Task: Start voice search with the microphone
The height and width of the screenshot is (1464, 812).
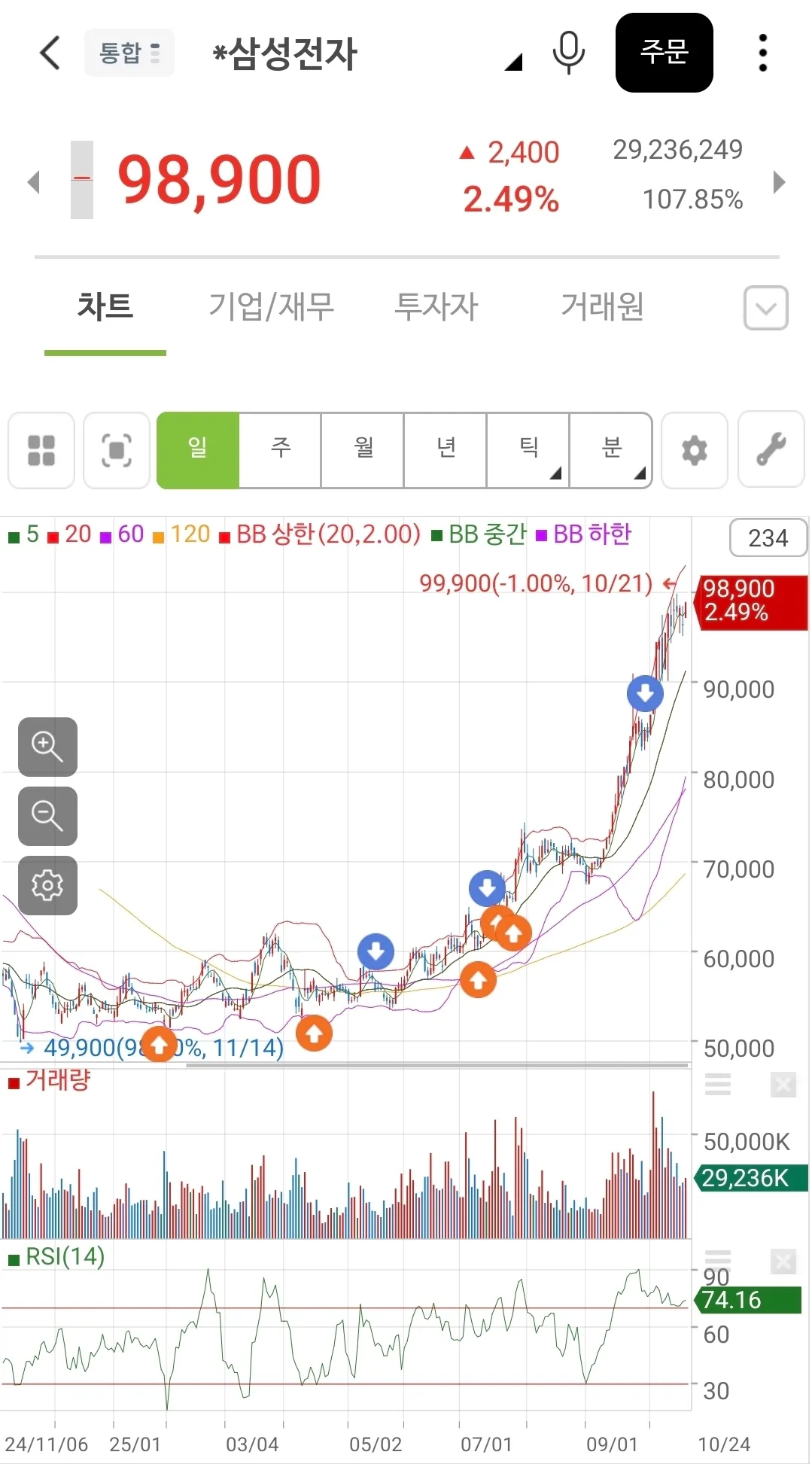Action: [568, 53]
